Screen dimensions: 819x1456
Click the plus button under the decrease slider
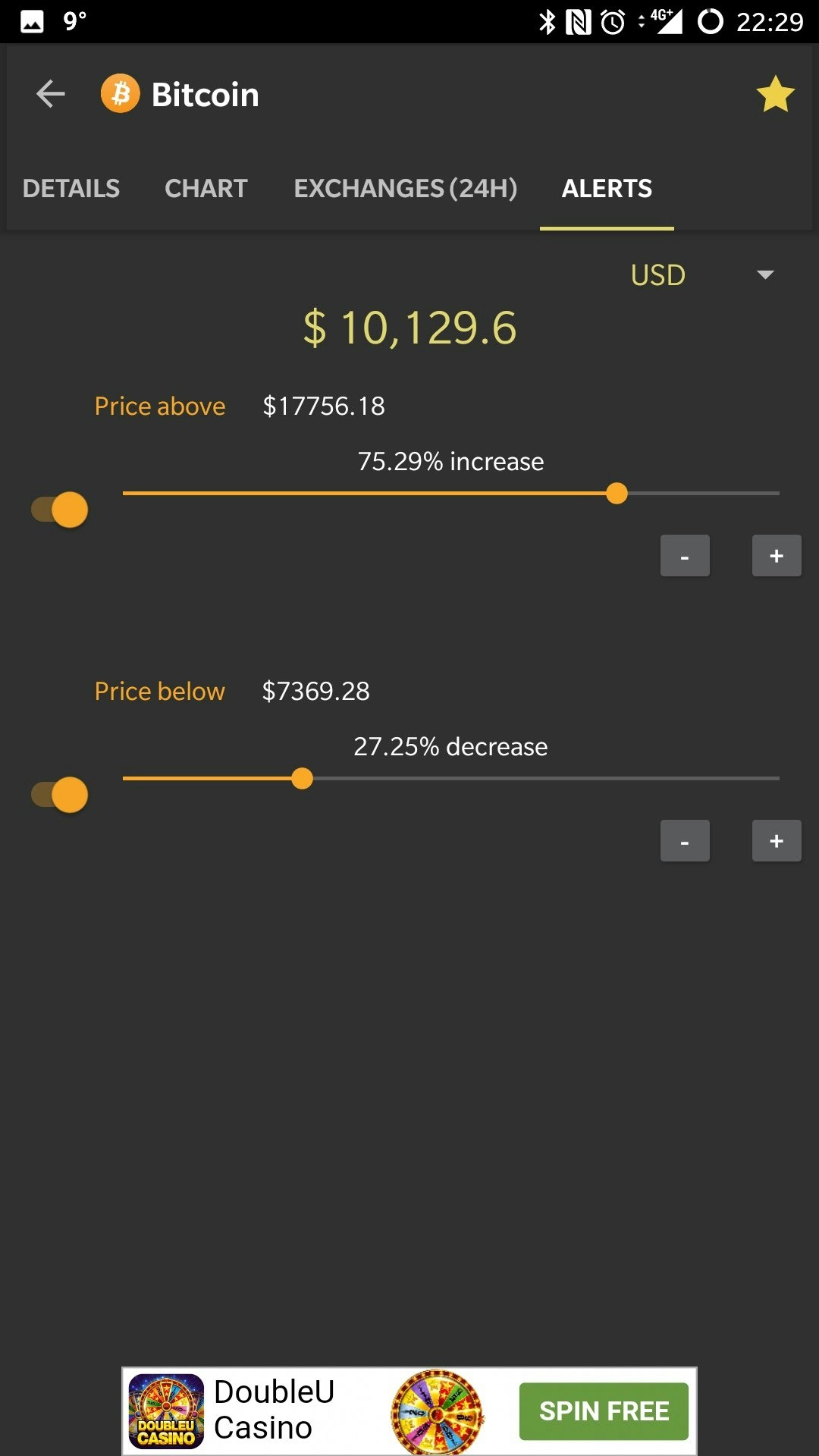(777, 840)
